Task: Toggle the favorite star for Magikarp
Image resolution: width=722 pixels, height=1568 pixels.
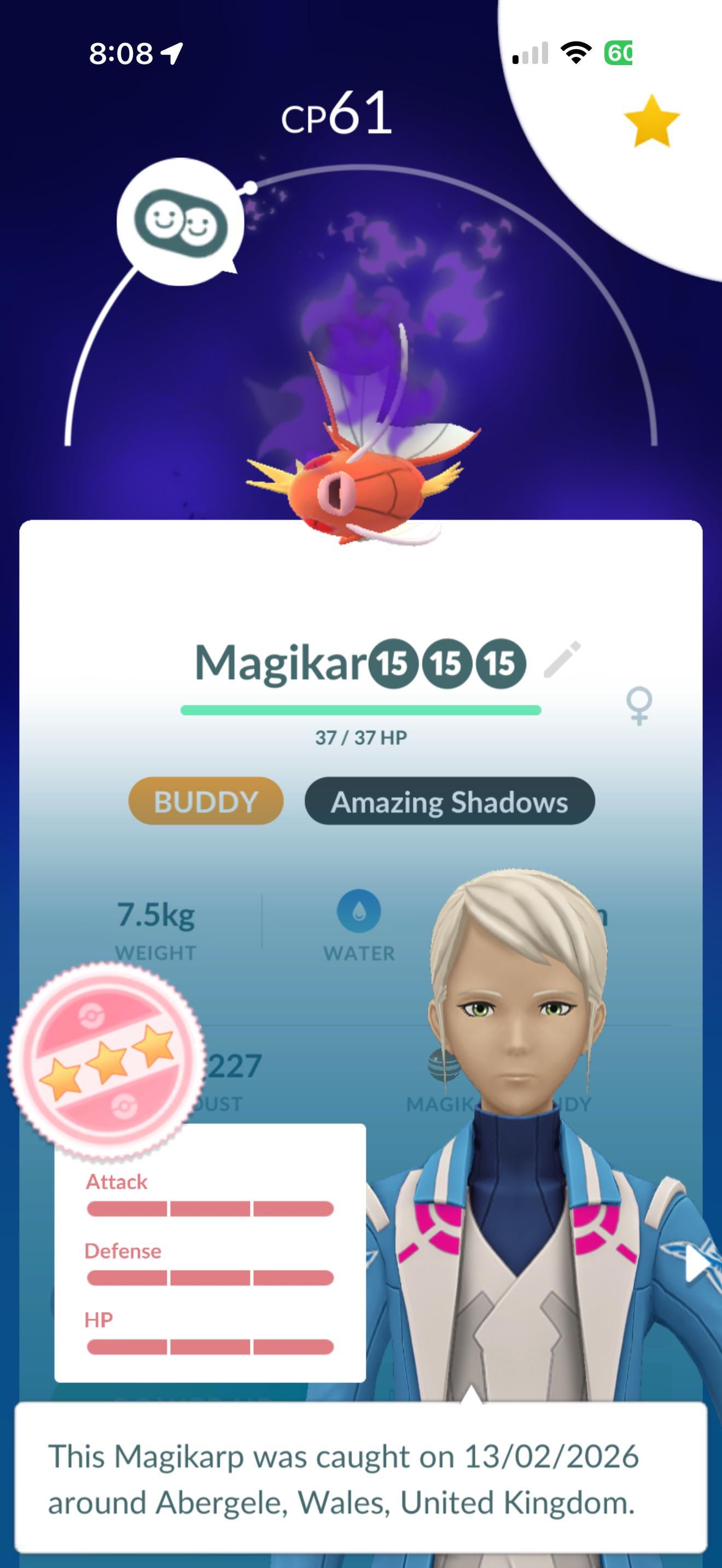Action: click(x=651, y=122)
